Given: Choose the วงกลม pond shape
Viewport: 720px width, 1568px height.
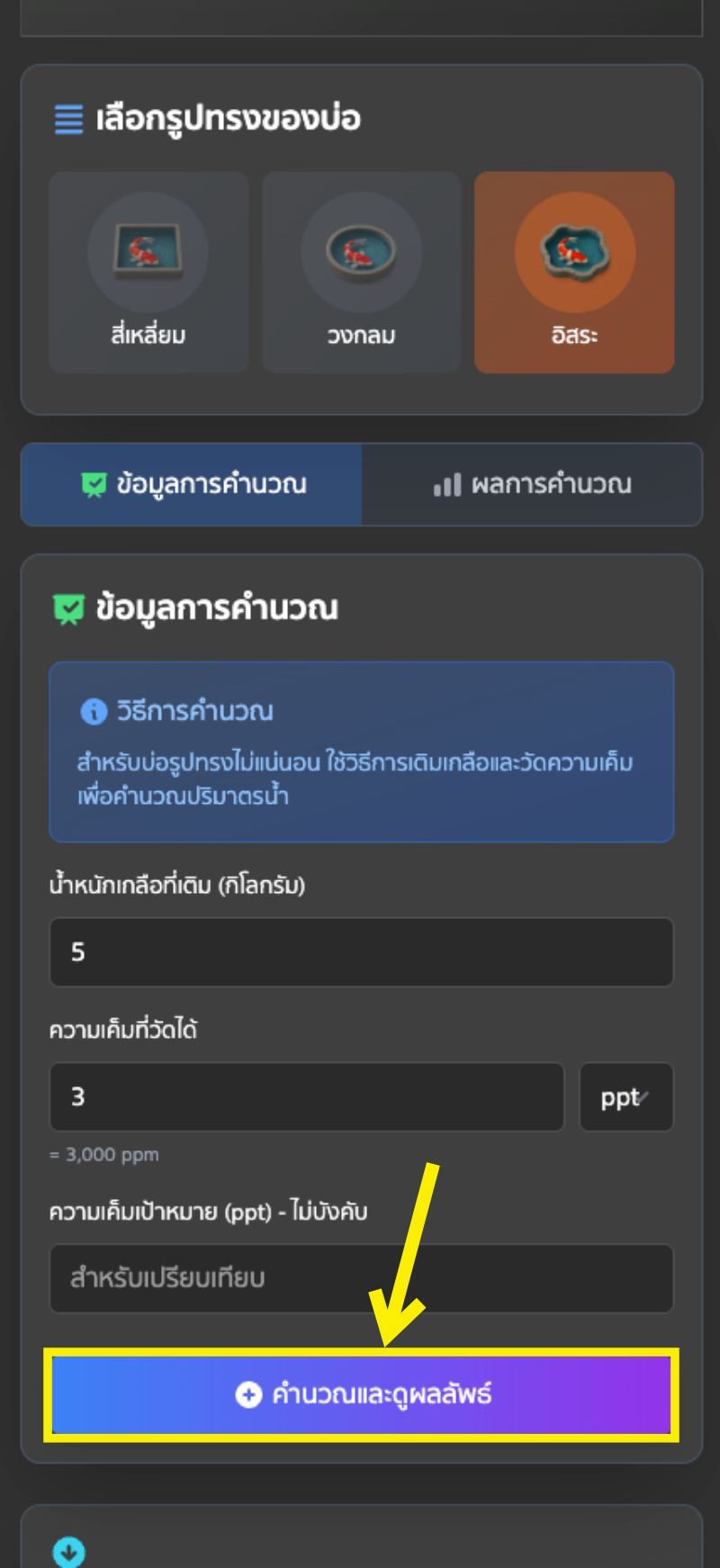Looking at the screenshot, I should 361,273.
